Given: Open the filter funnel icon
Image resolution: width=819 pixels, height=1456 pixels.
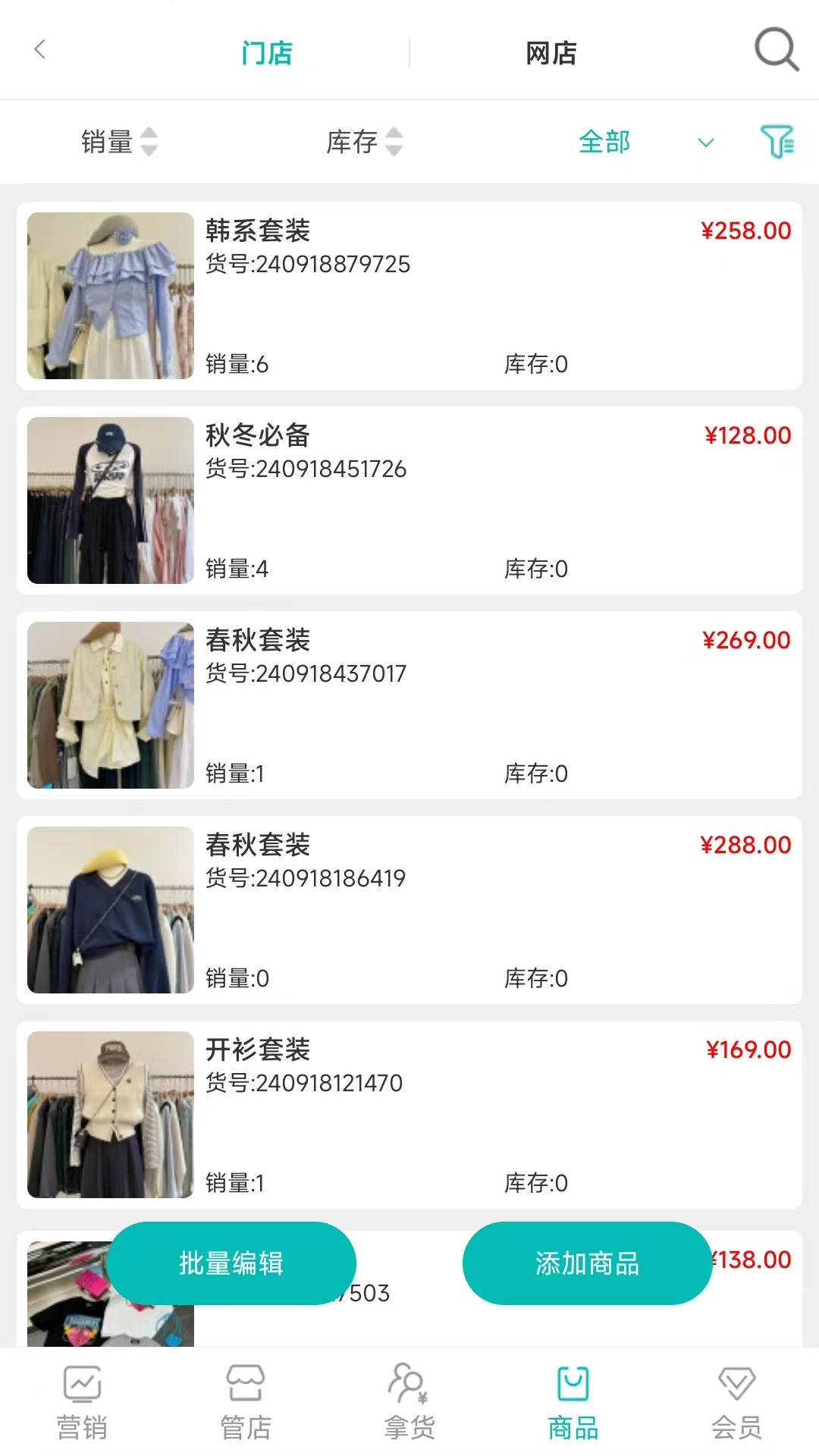Looking at the screenshot, I should (776, 142).
